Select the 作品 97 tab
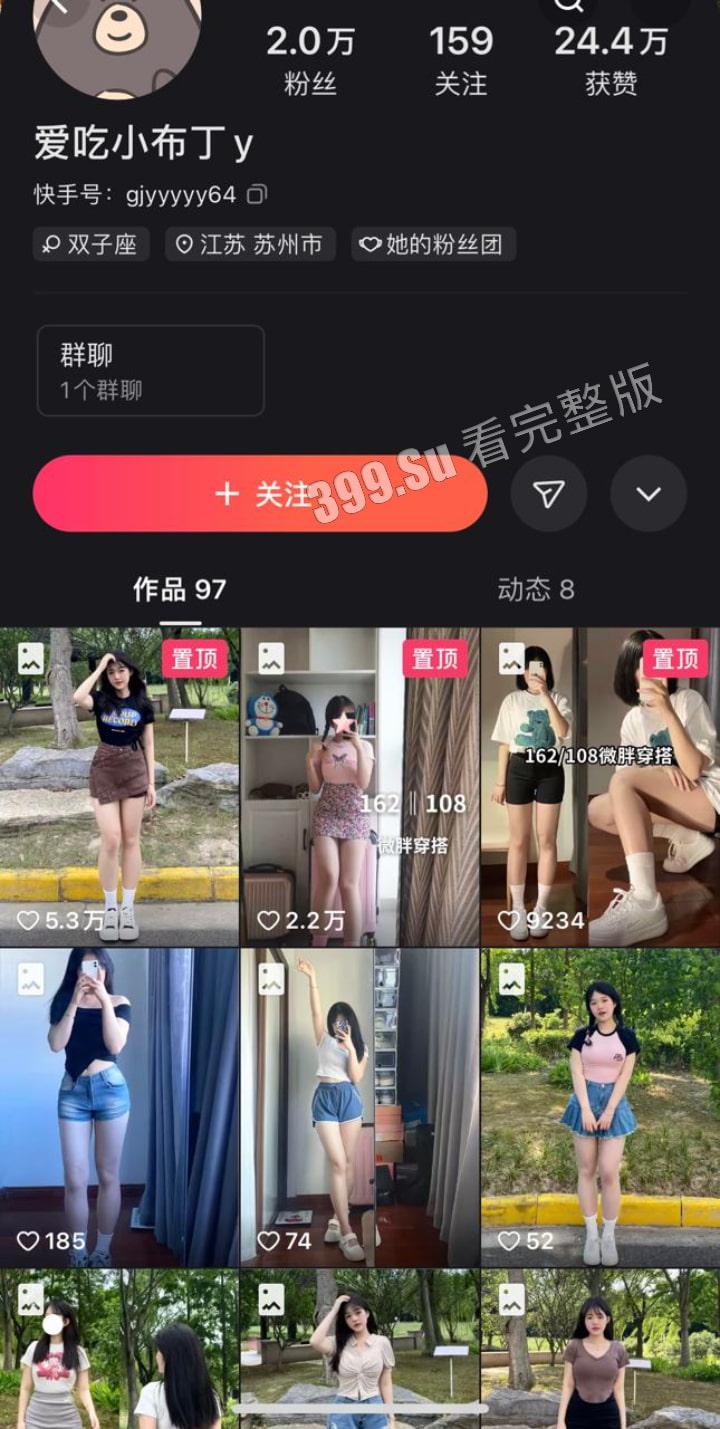The width and height of the screenshot is (720, 1429). [180, 590]
